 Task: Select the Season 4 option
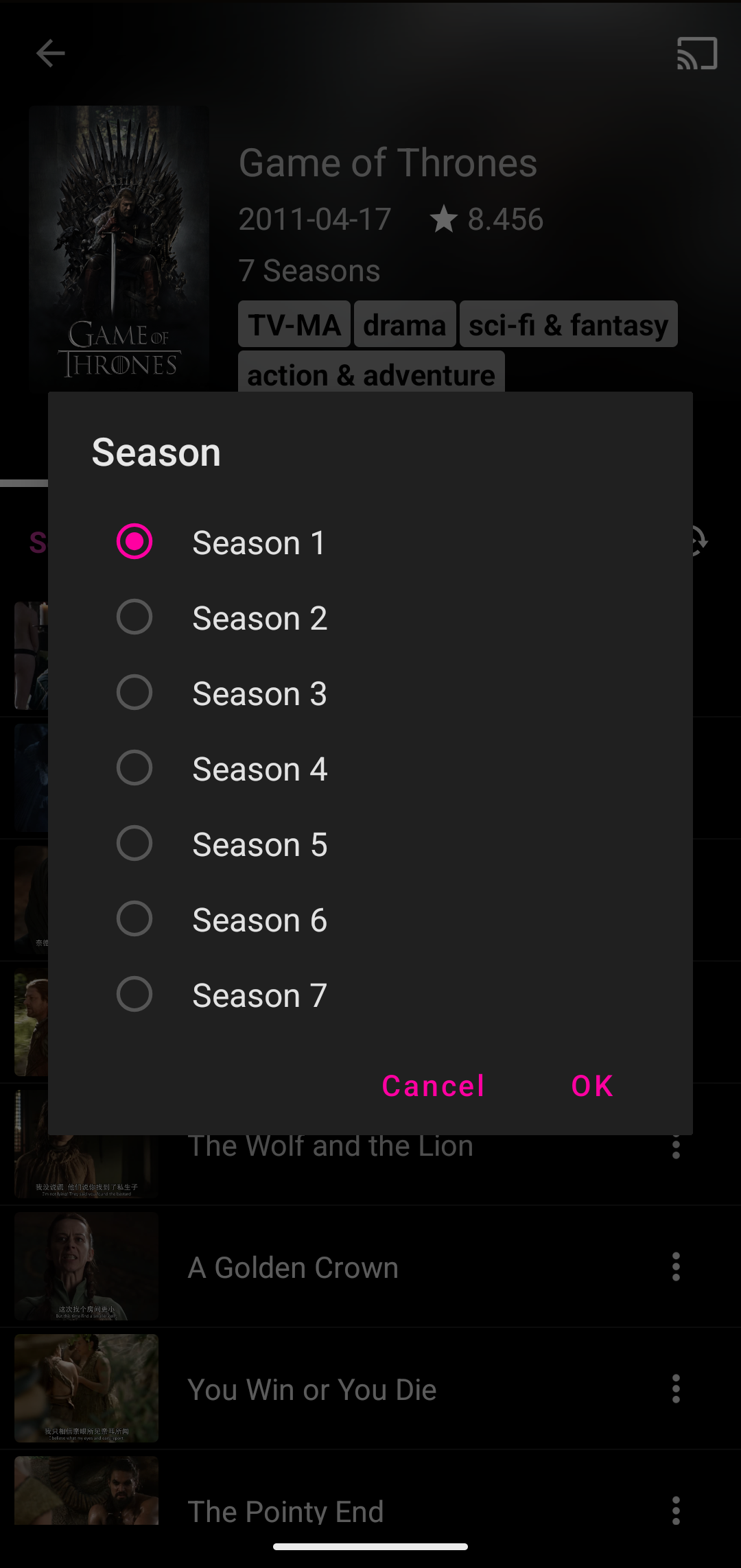[x=134, y=768]
